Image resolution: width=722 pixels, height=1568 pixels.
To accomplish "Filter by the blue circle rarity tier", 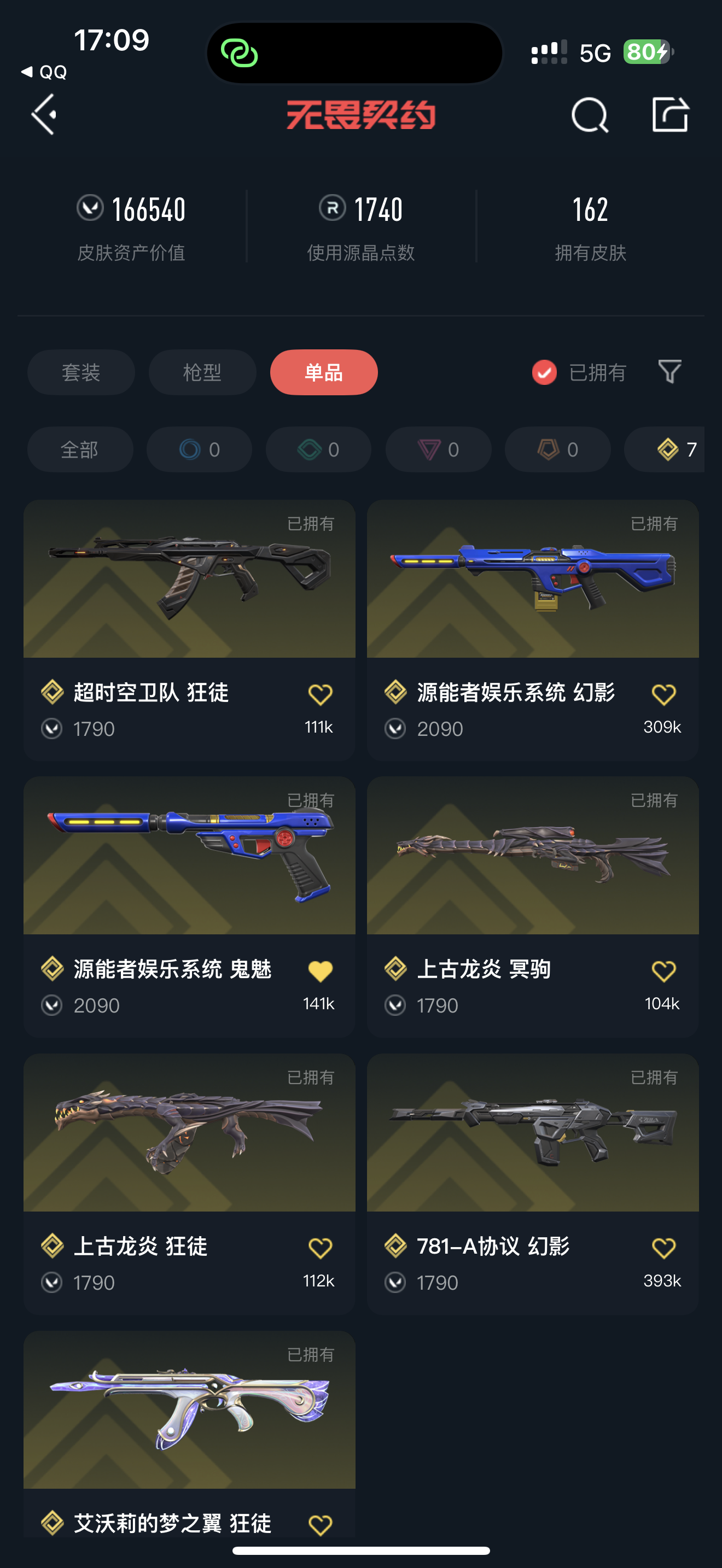I will (x=199, y=449).
